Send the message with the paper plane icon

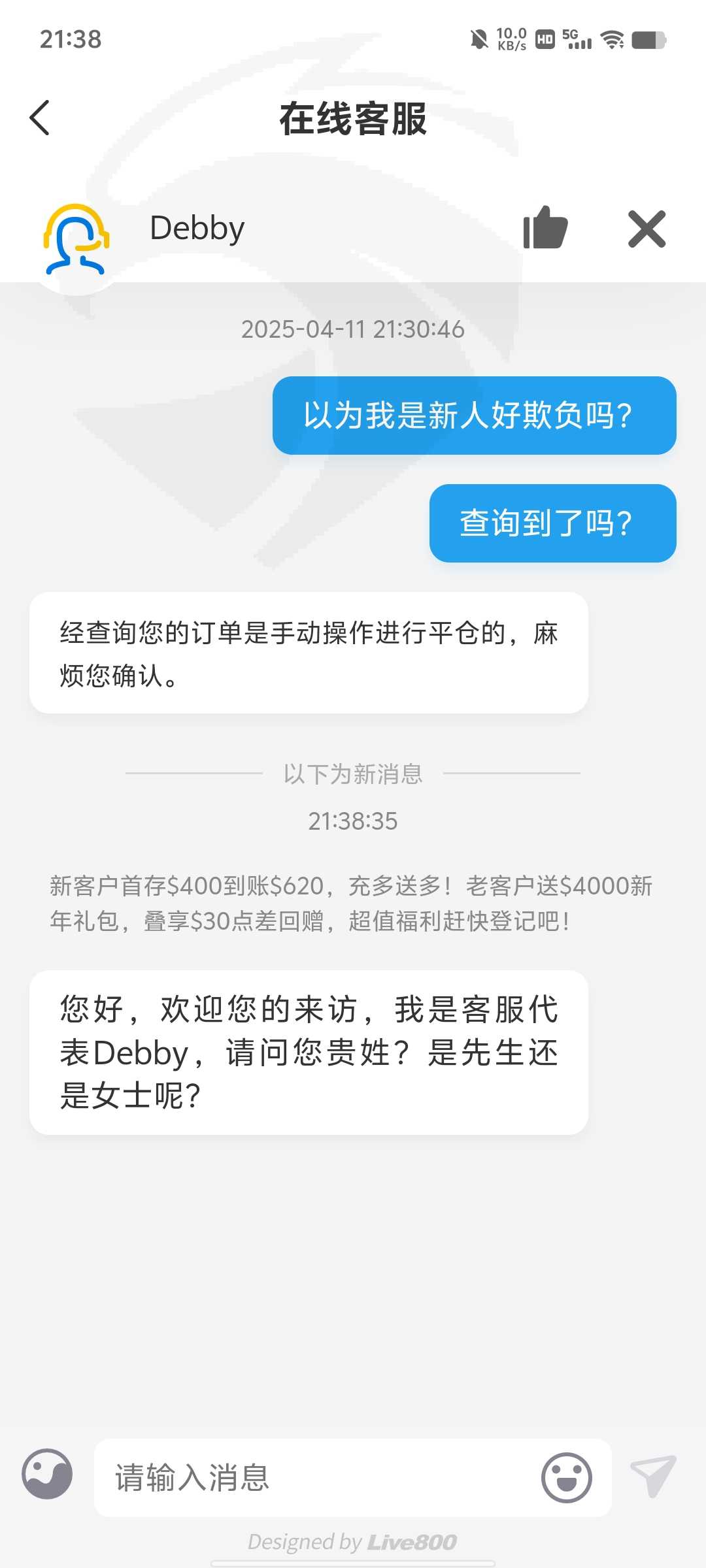pyautogui.click(x=653, y=1476)
